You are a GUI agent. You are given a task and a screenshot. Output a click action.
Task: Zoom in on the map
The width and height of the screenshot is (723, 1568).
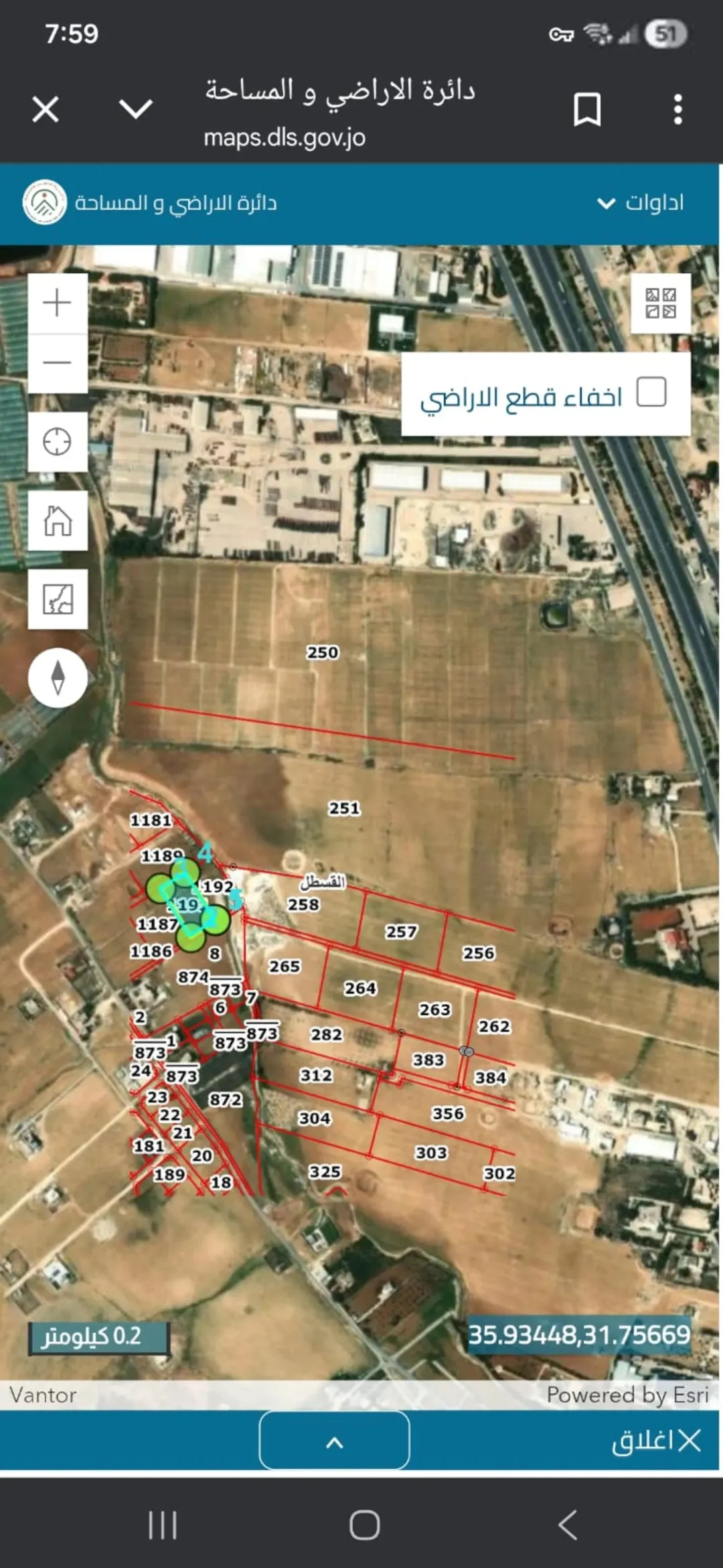58,303
